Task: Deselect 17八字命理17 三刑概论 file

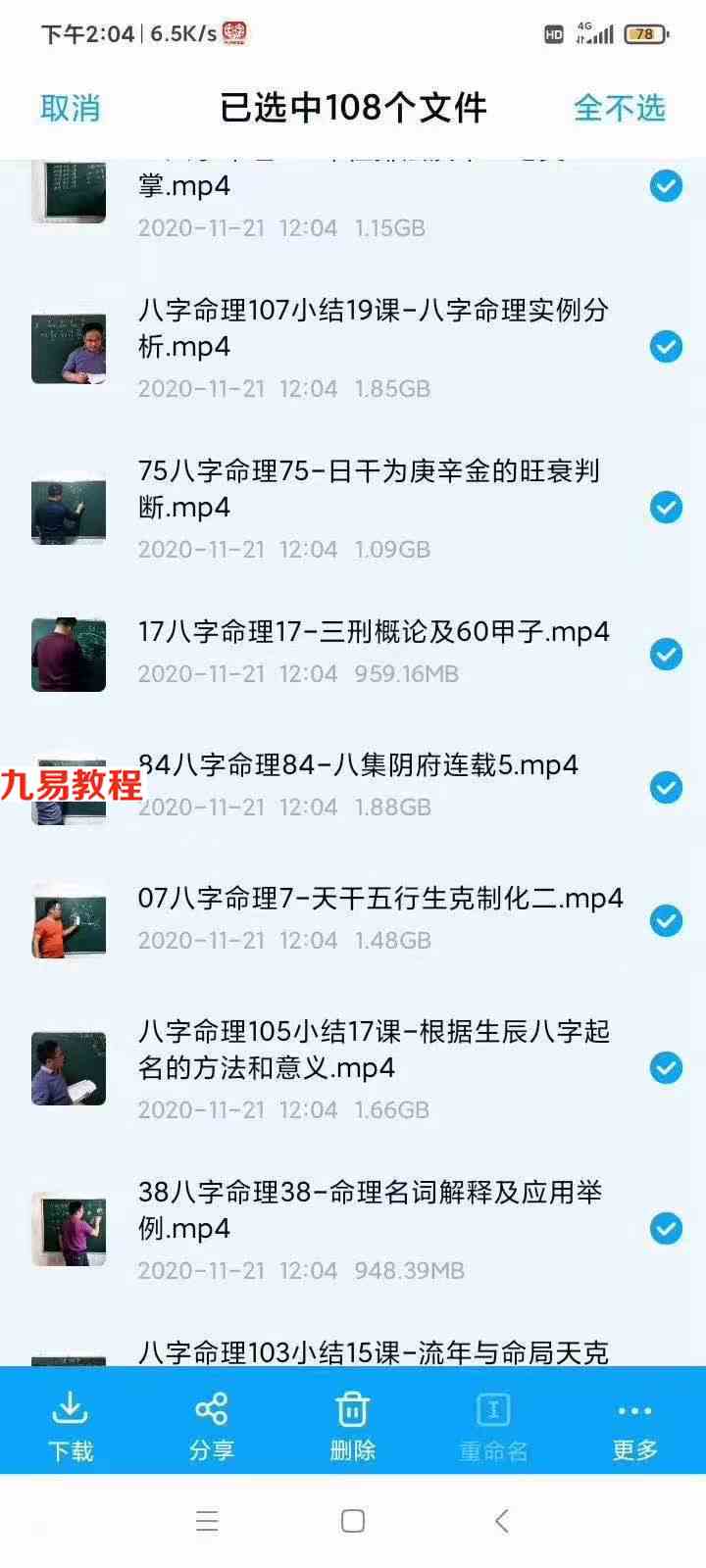Action: click(x=666, y=654)
